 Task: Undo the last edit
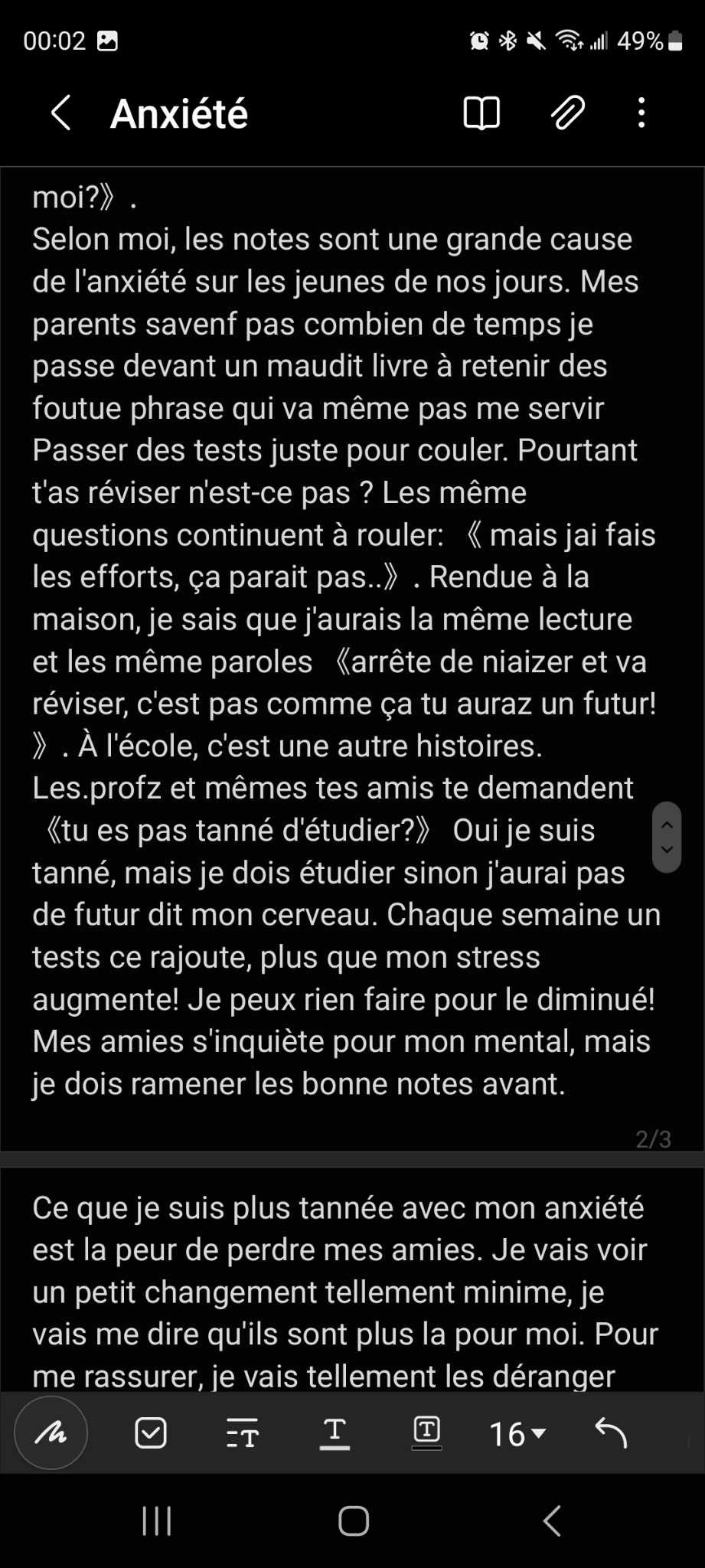coord(611,1432)
